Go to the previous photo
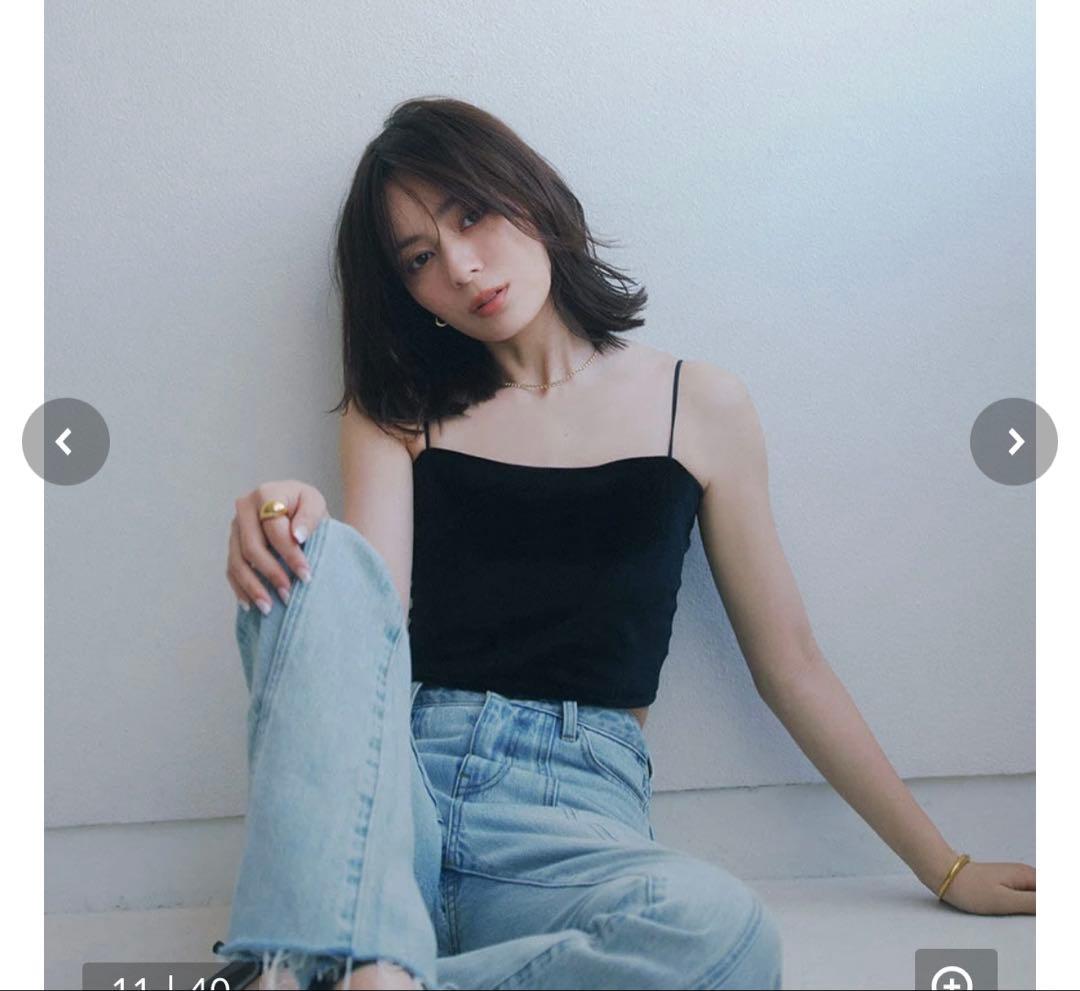The image size is (1080, 991). pos(66,442)
